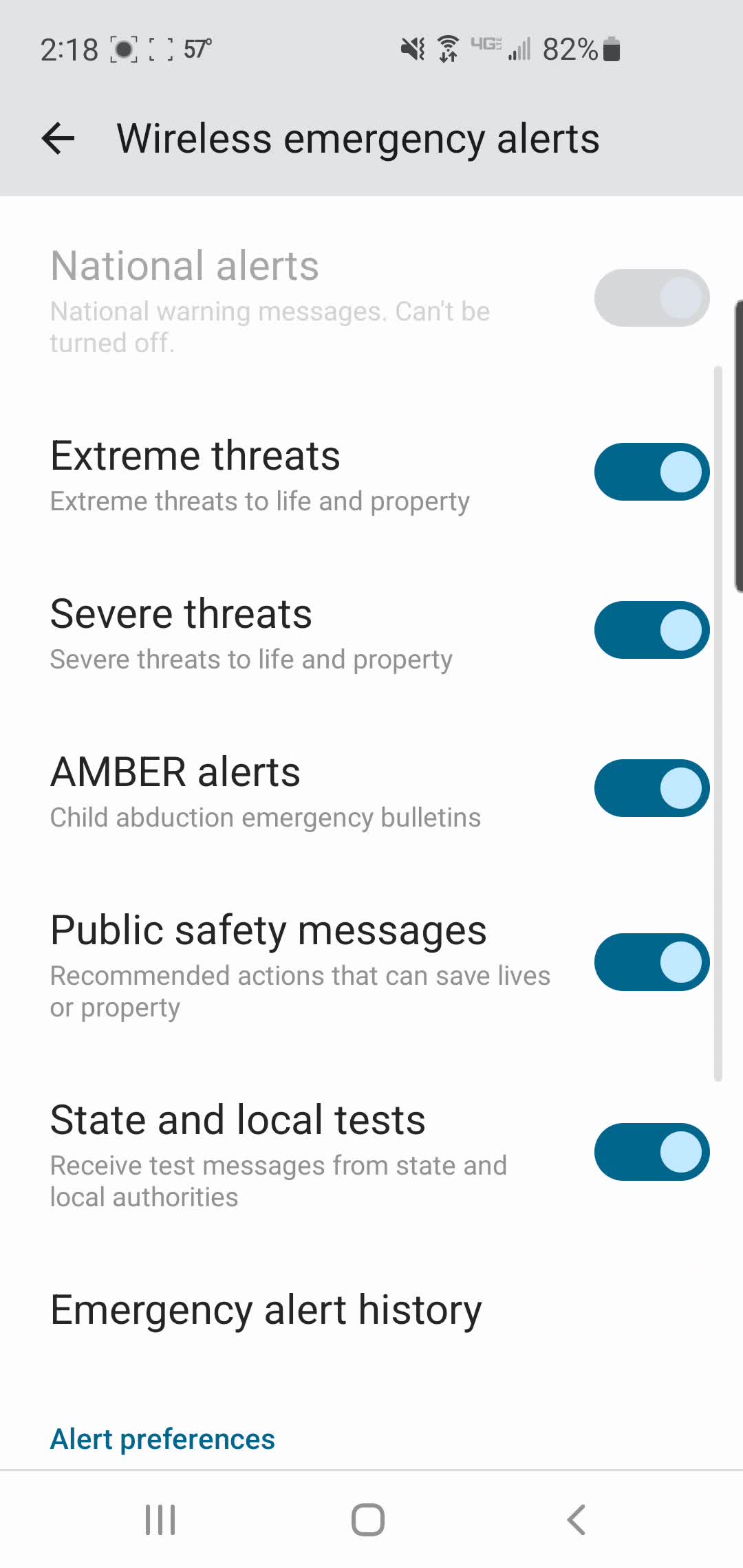Viewport: 743px width, 1568px height.
Task: Disable Extreme threats alerts
Action: pos(650,471)
